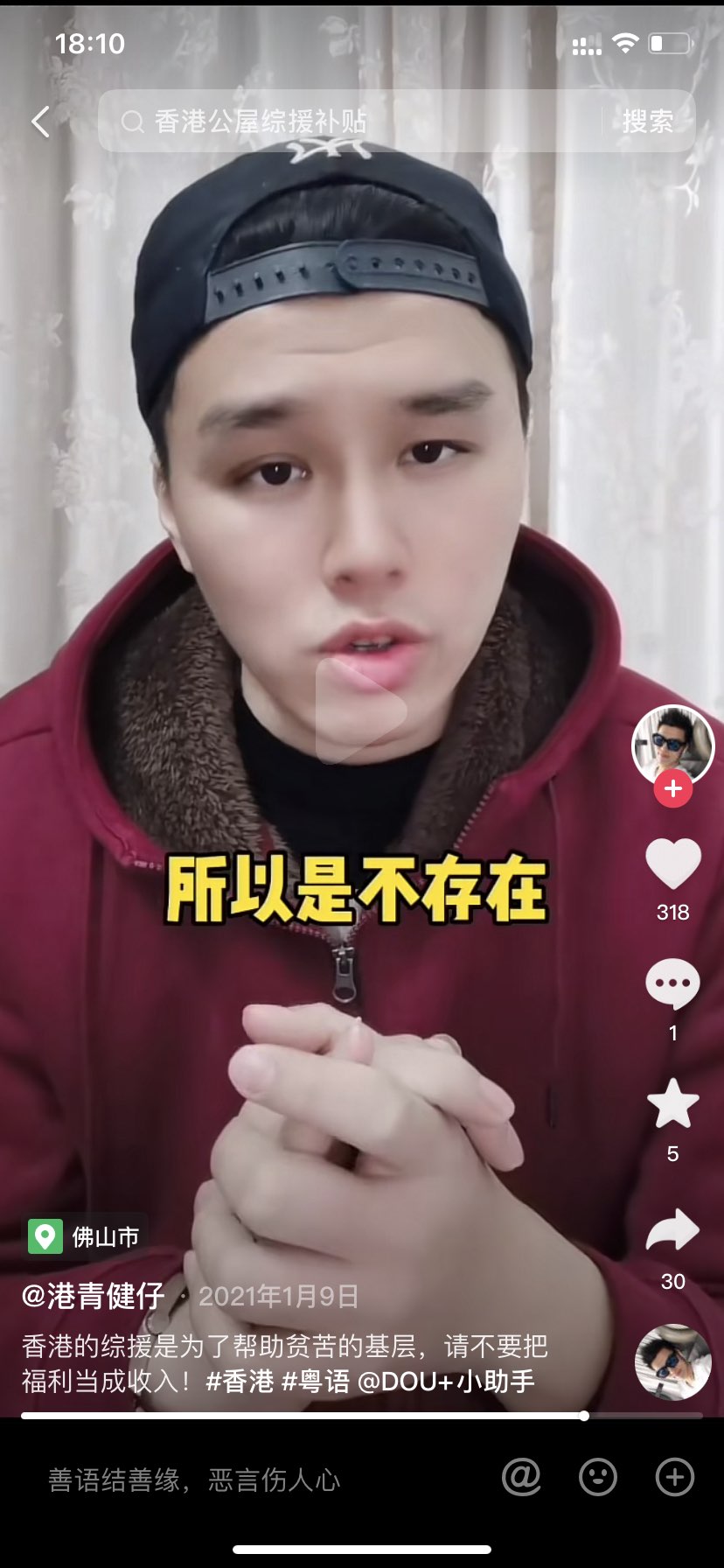Write a comment in 善语结善缘 field
The height and width of the screenshot is (1568, 724).
click(x=194, y=1480)
